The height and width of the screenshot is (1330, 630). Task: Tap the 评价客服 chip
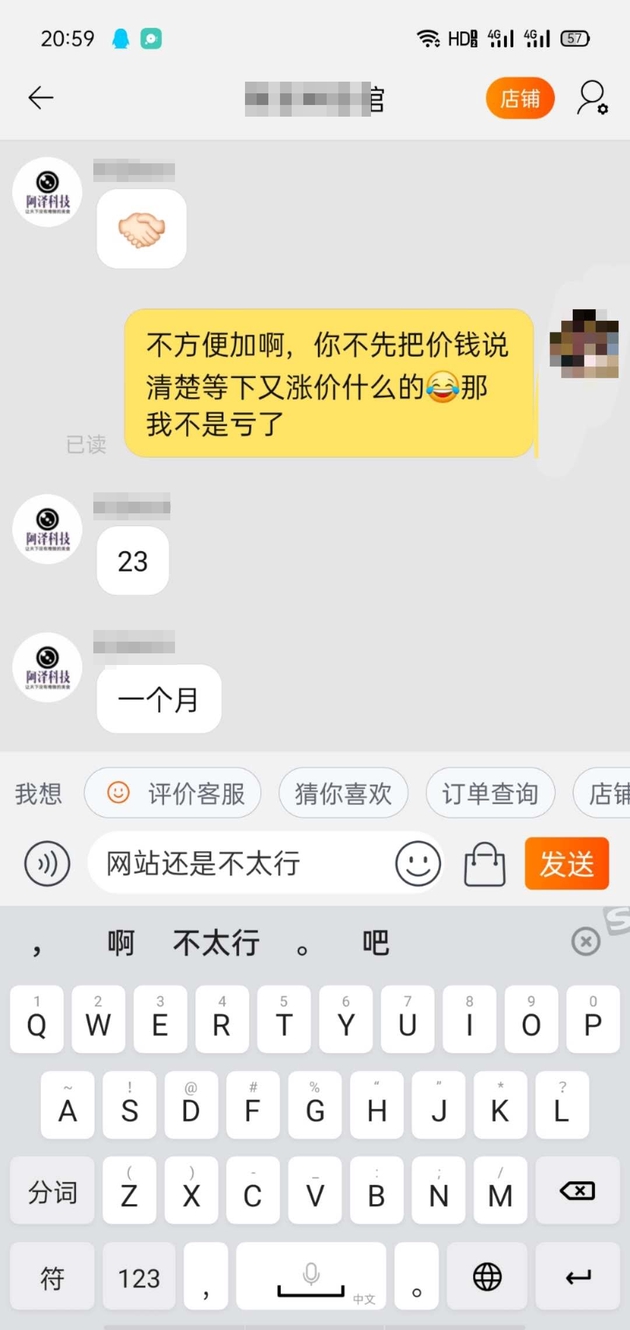(x=173, y=794)
